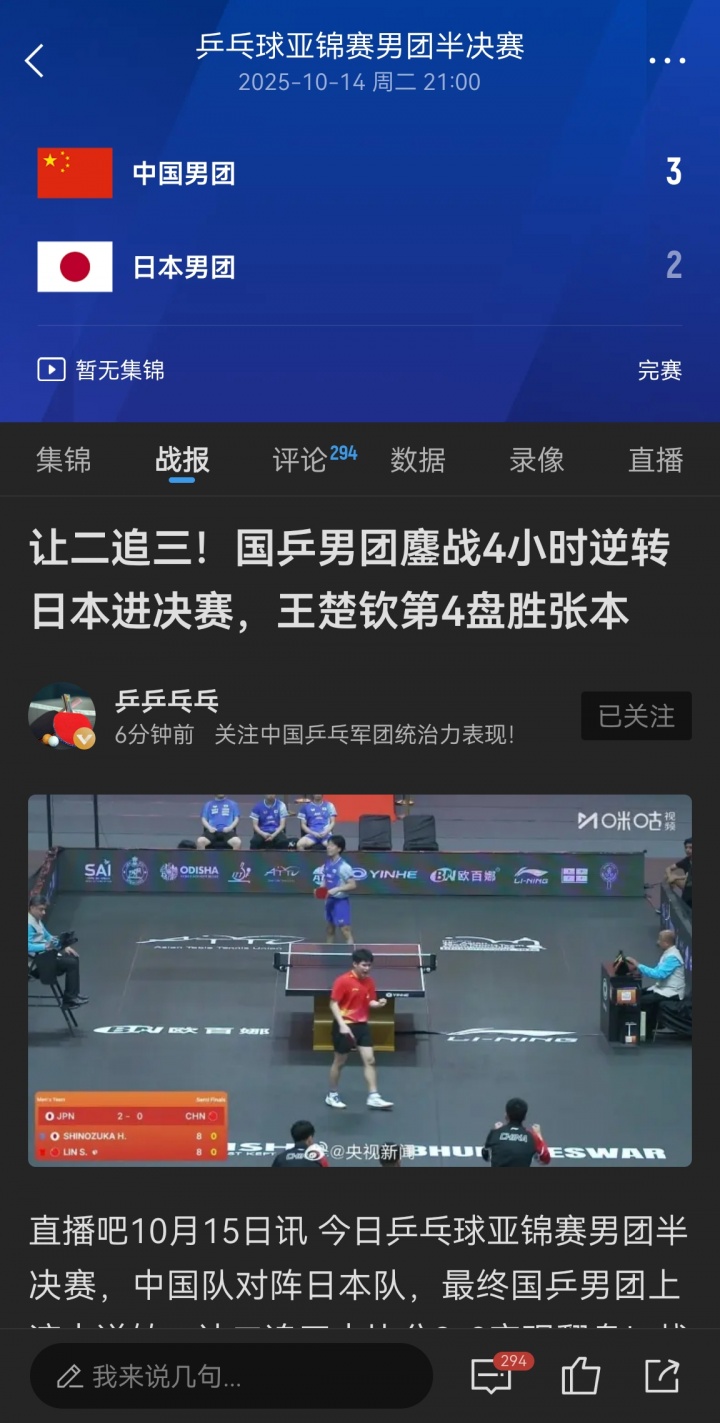The height and width of the screenshot is (1423, 720).
Task: Open the comments icon showing 294
Action: pyautogui.click(x=492, y=1376)
